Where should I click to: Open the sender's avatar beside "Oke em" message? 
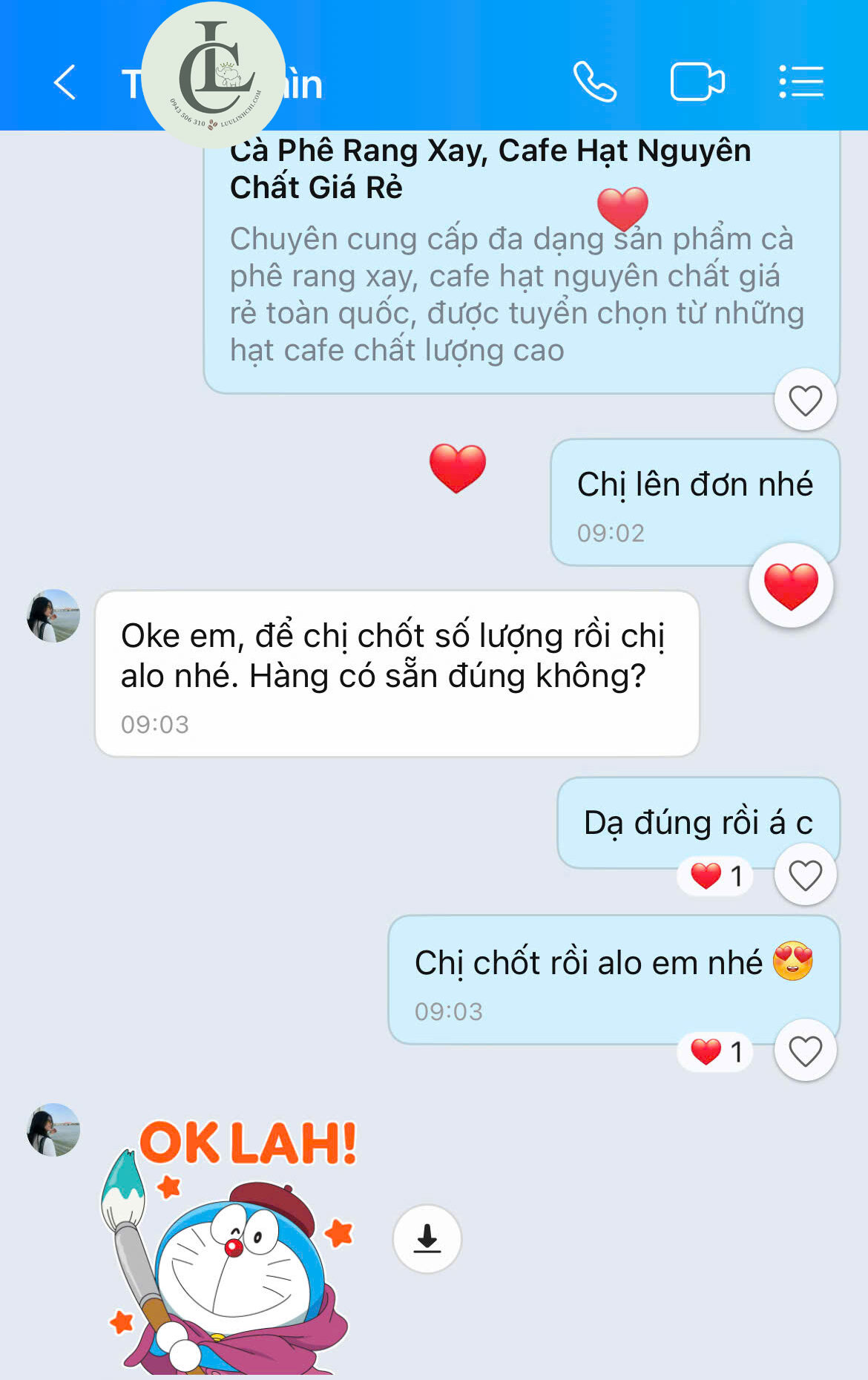(53, 616)
